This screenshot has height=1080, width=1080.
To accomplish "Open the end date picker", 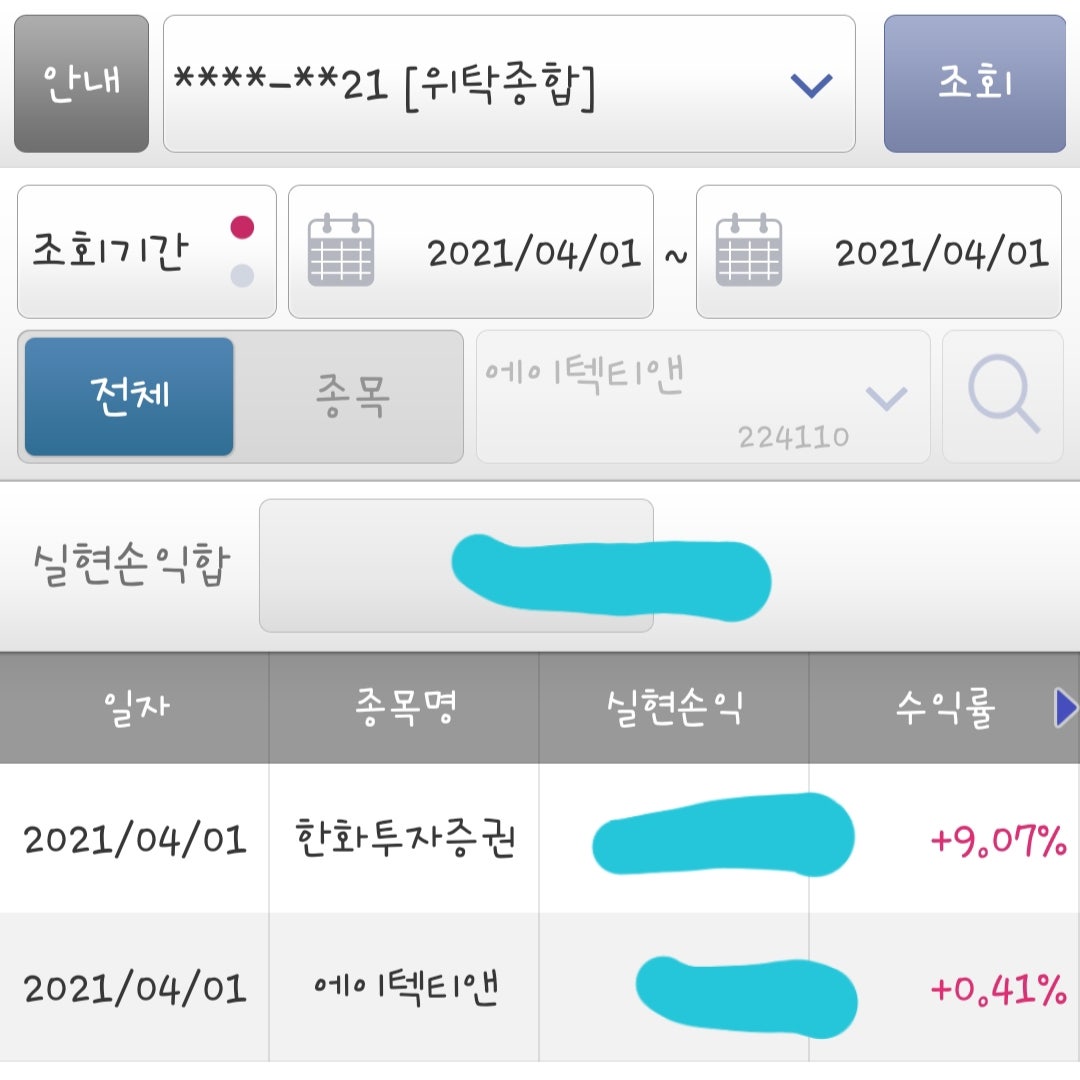I will [878, 252].
